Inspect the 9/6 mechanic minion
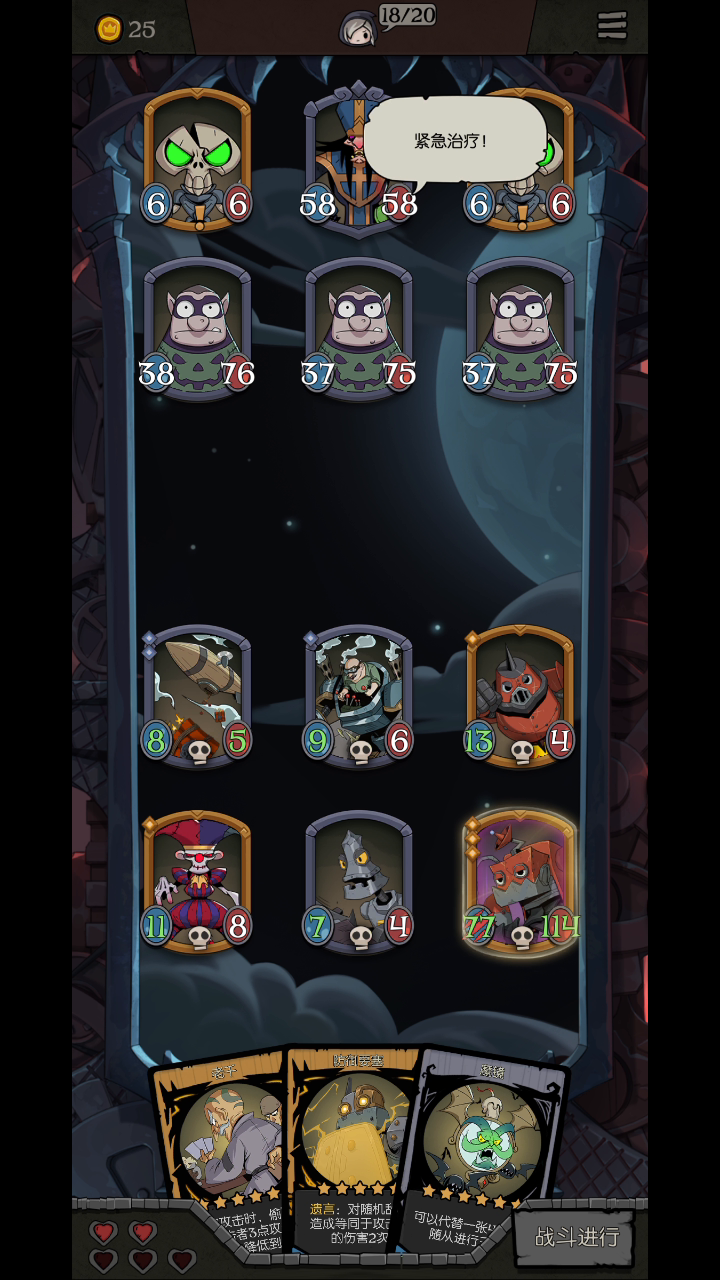 point(359,697)
